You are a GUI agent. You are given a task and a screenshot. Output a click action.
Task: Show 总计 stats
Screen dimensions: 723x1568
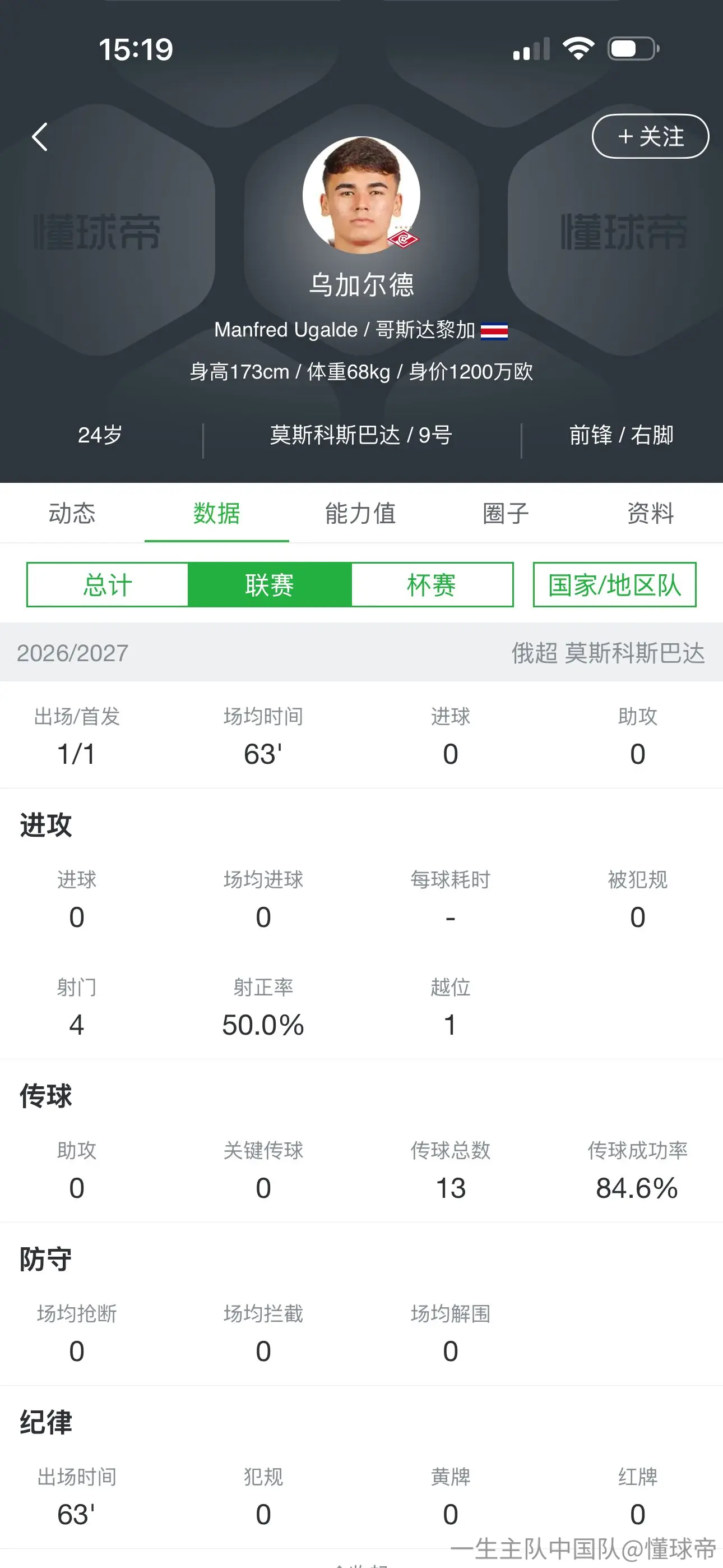[x=108, y=584]
